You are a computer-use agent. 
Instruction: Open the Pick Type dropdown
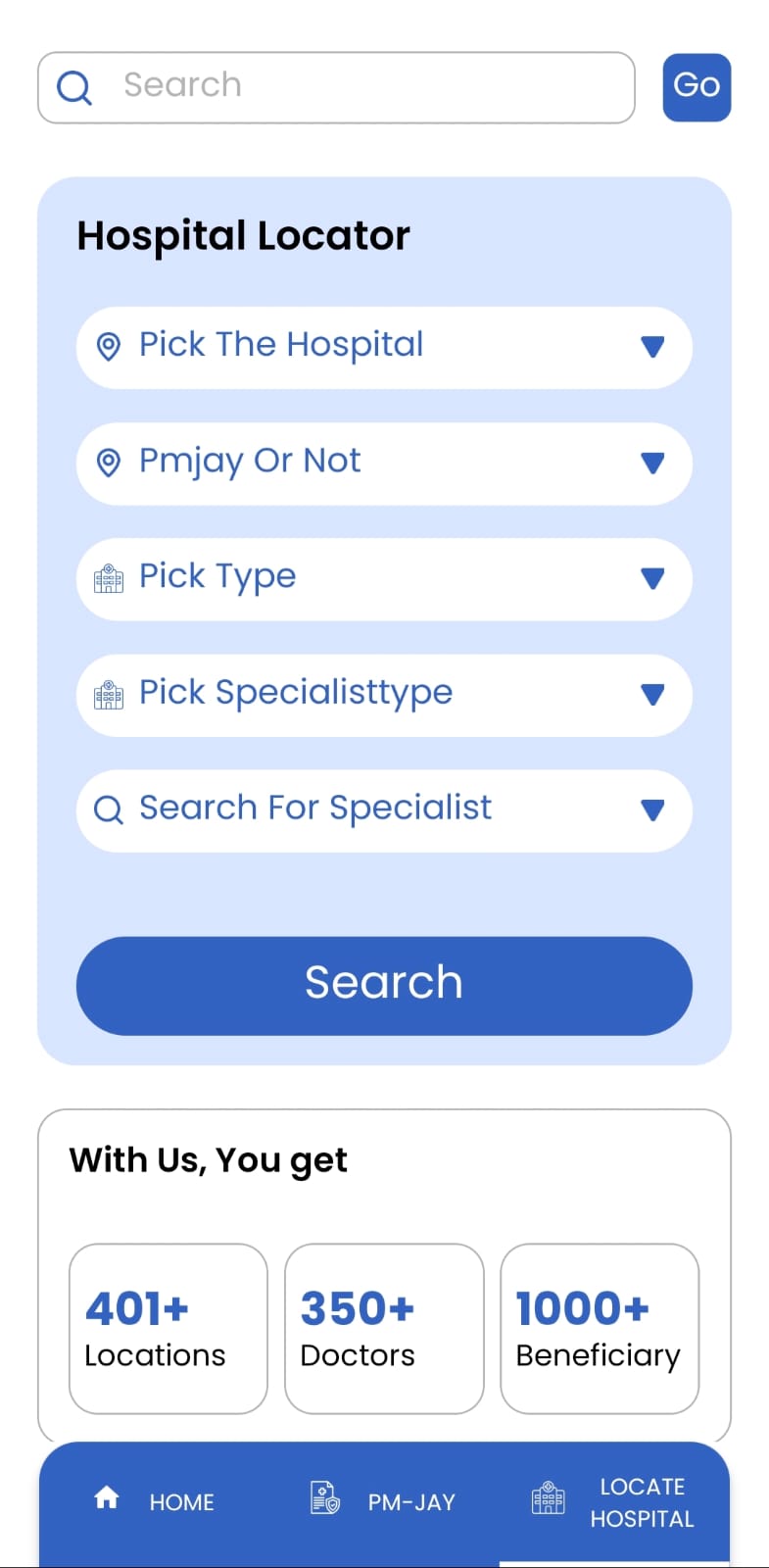[x=384, y=578]
